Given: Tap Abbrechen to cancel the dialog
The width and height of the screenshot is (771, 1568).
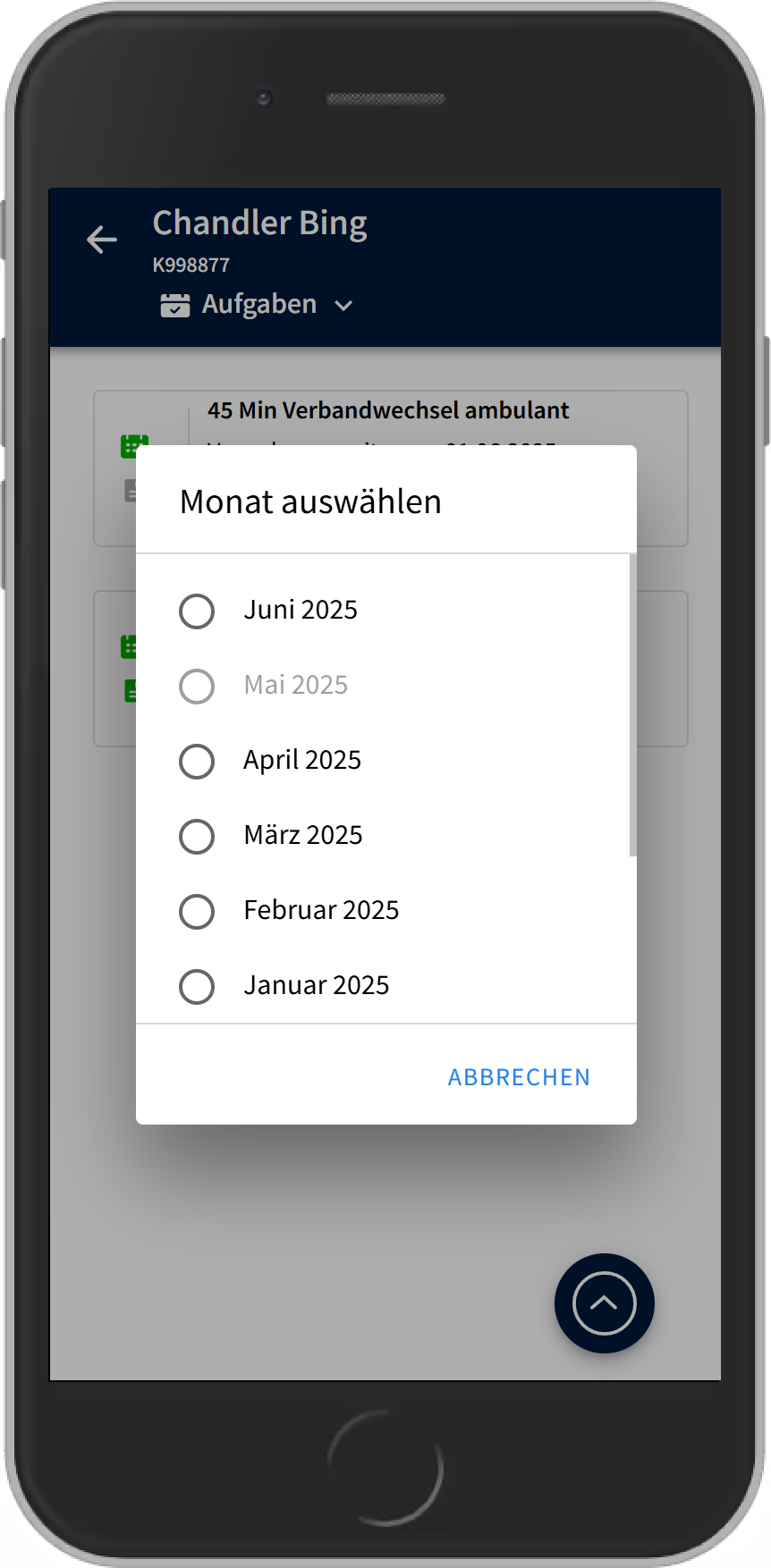Looking at the screenshot, I should pyautogui.click(x=519, y=1077).
